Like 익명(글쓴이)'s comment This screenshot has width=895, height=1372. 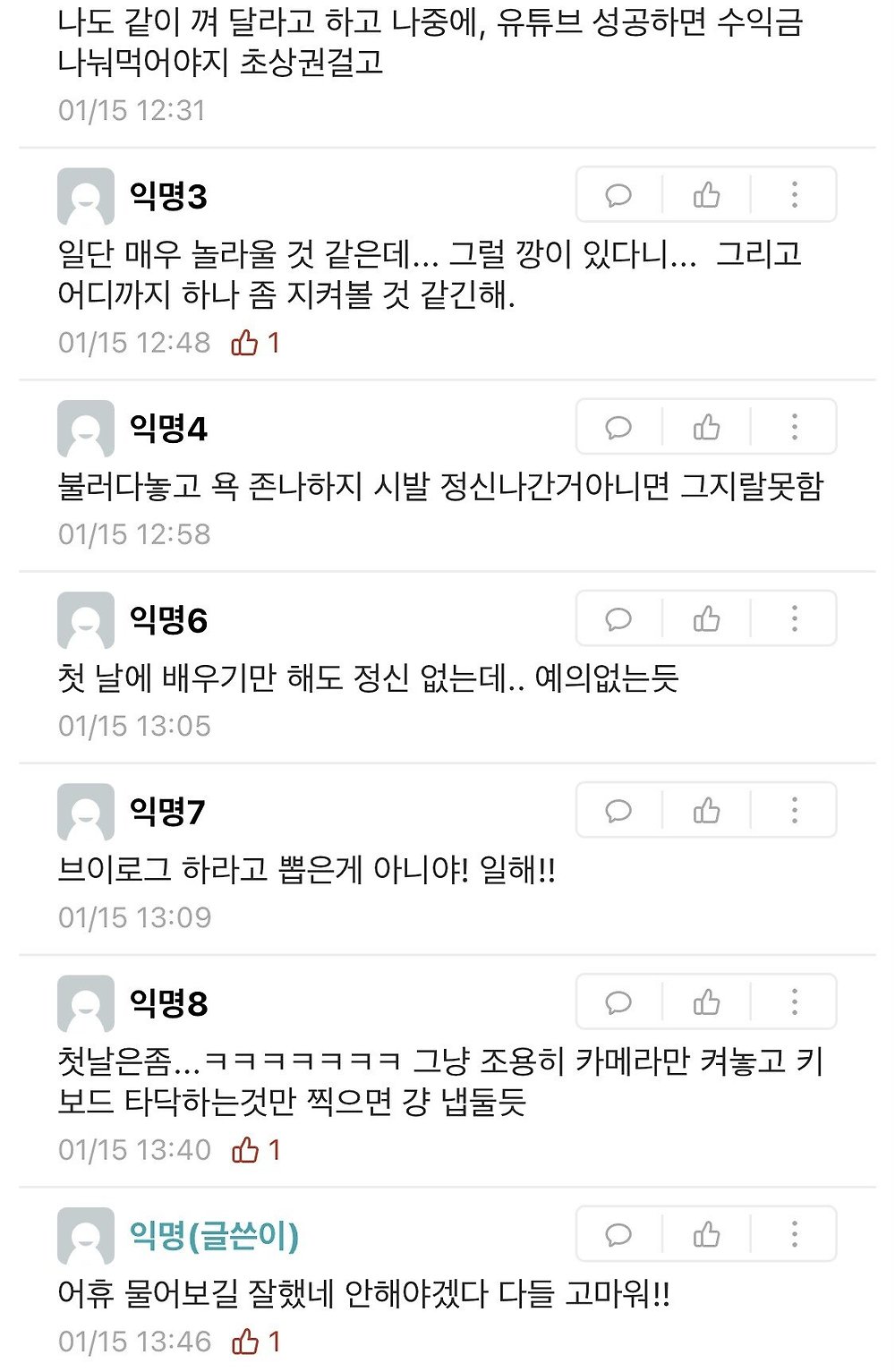(706, 1235)
